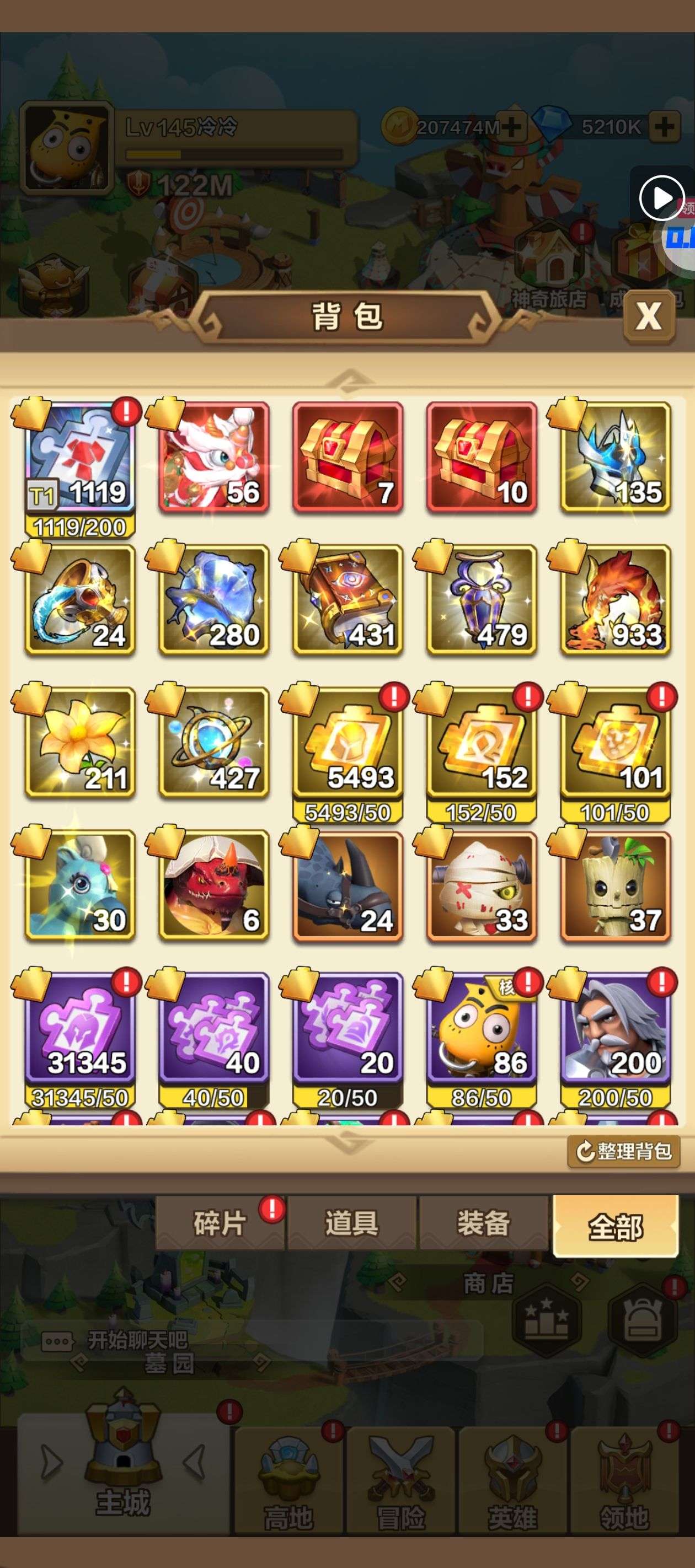Open the purple fragment 31345/50
Image resolution: width=695 pixels, height=1568 pixels.
(x=79, y=1029)
